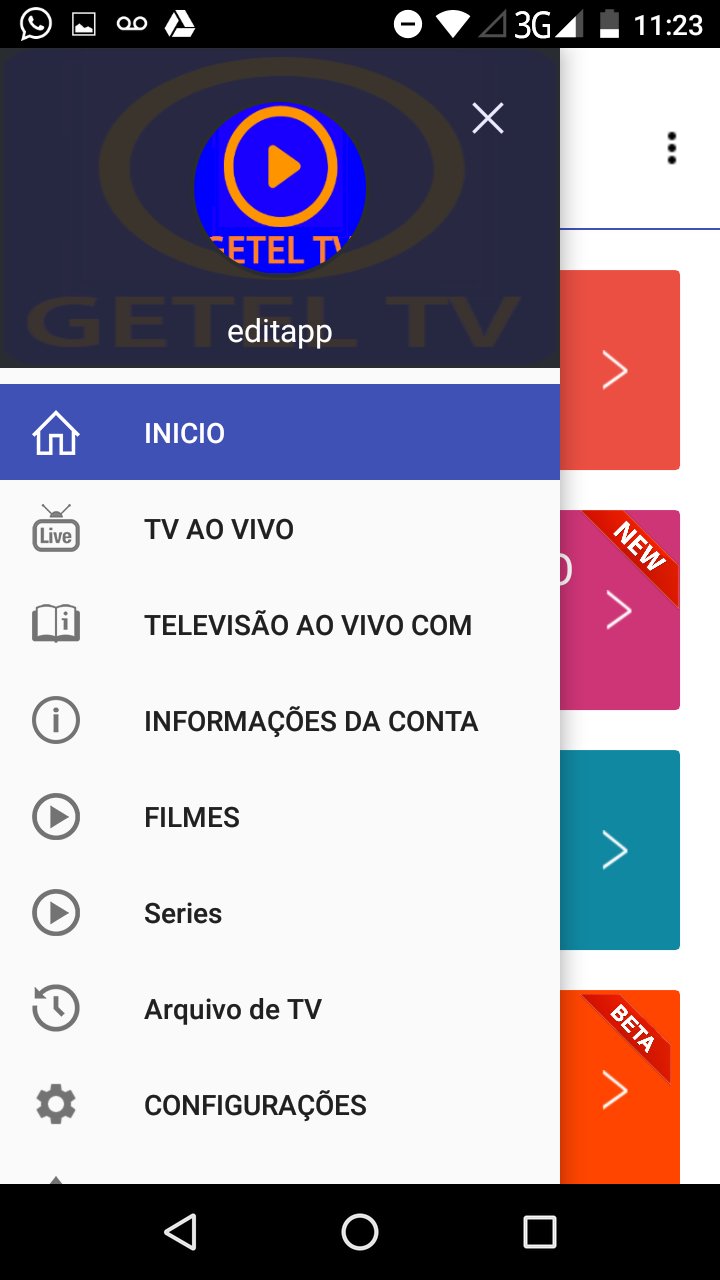Click the Live TV icon next to TV AO VIVO
Screen dimensions: 720x1280
click(55, 529)
